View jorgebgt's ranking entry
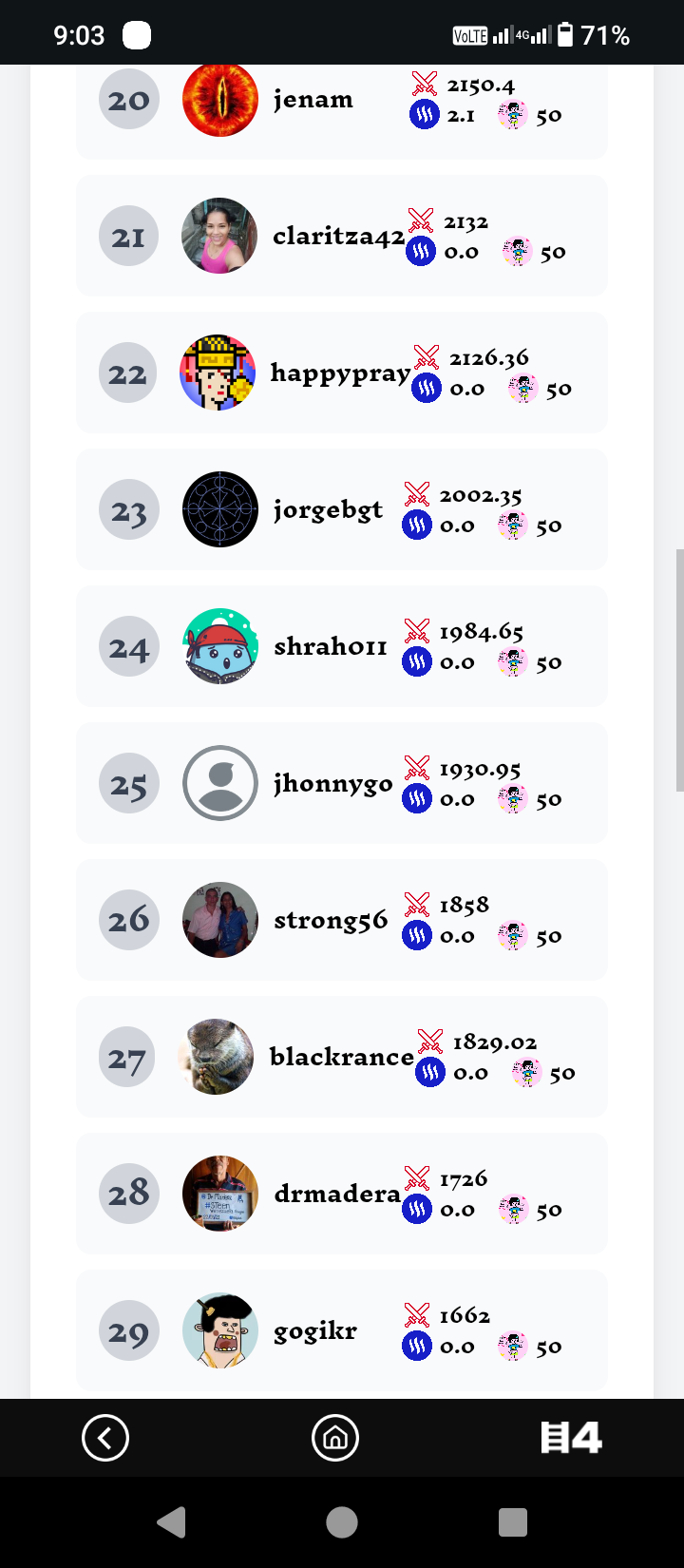684x1568 pixels. point(341,509)
